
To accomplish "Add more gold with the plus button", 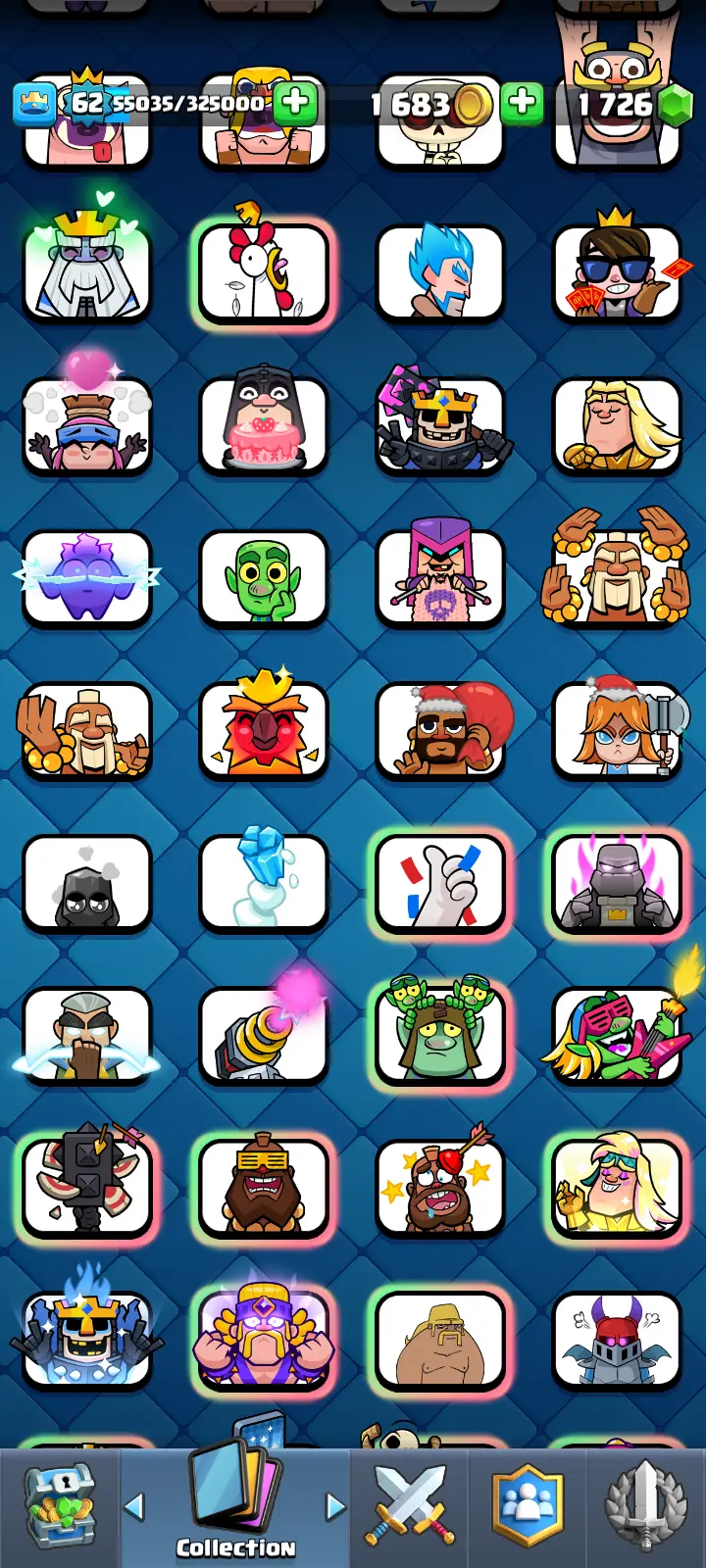I will [522, 102].
